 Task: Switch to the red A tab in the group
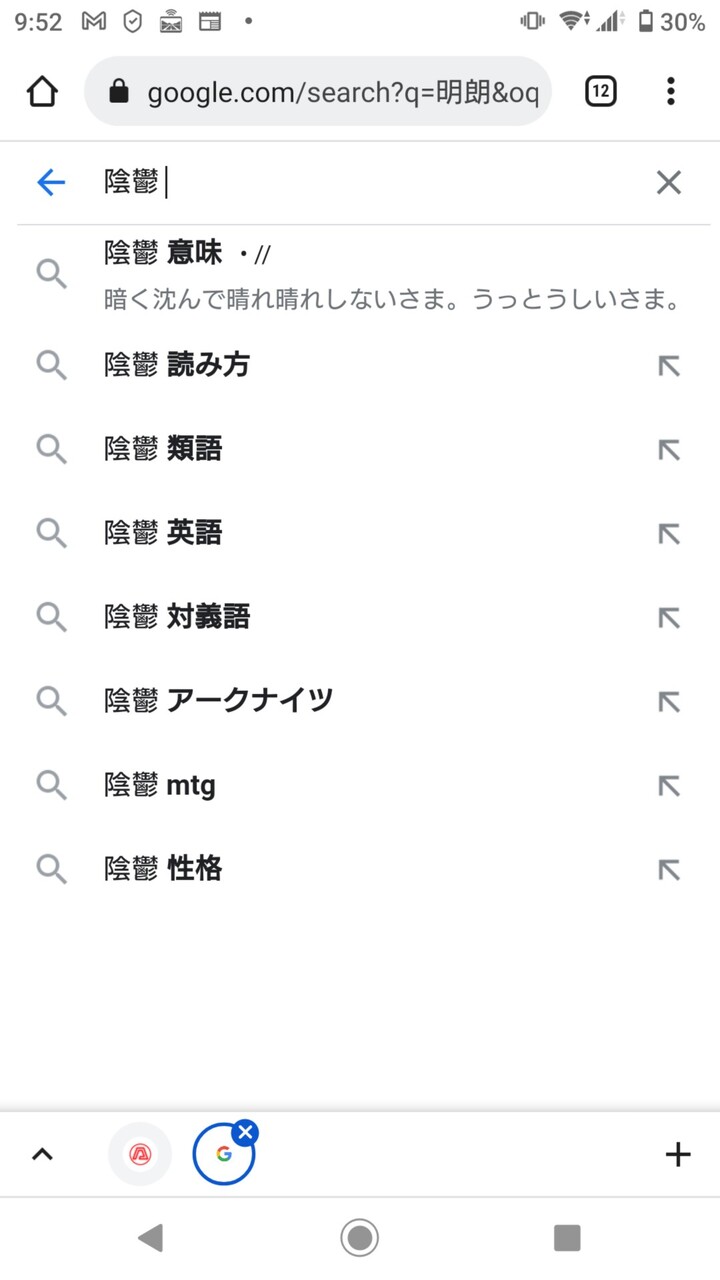(140, 1155)
